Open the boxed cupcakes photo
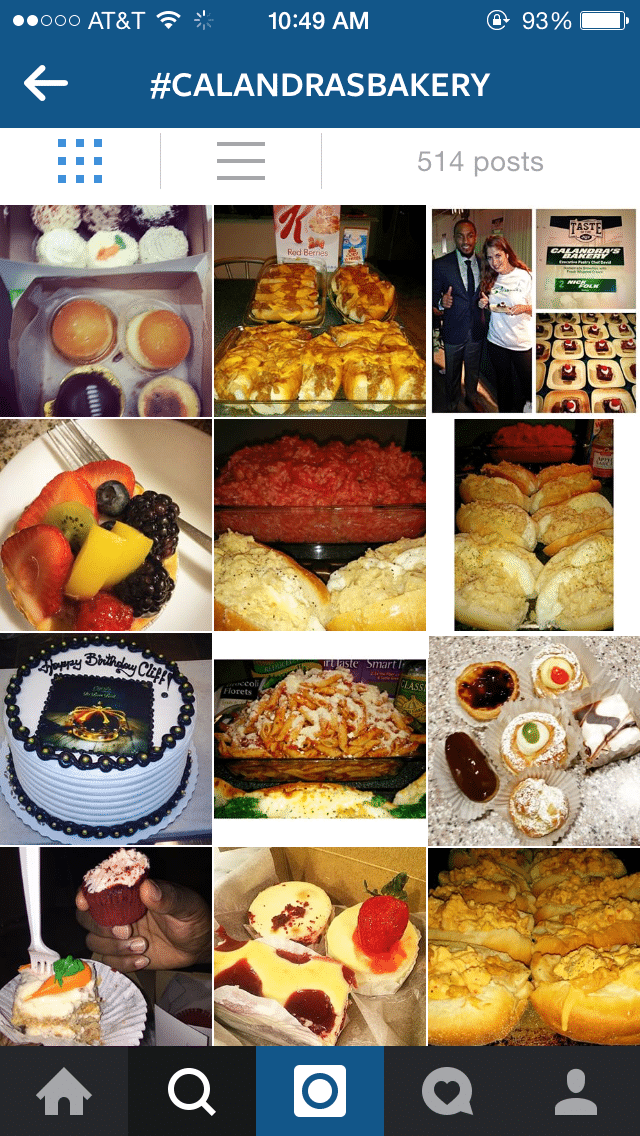This screenshot has width=640, height=1136. [x=106, y=311]
